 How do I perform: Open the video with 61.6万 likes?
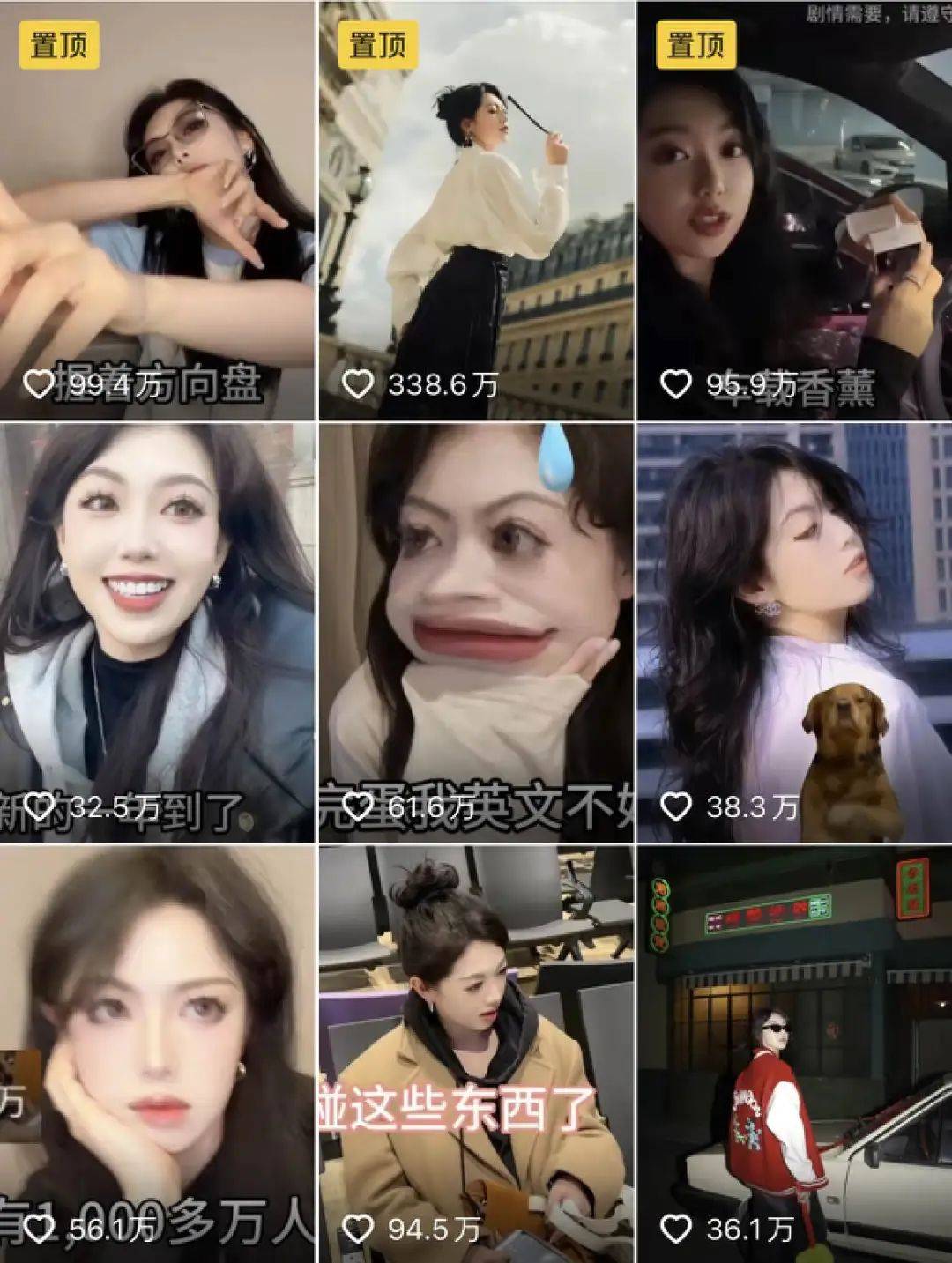(476, 633)
